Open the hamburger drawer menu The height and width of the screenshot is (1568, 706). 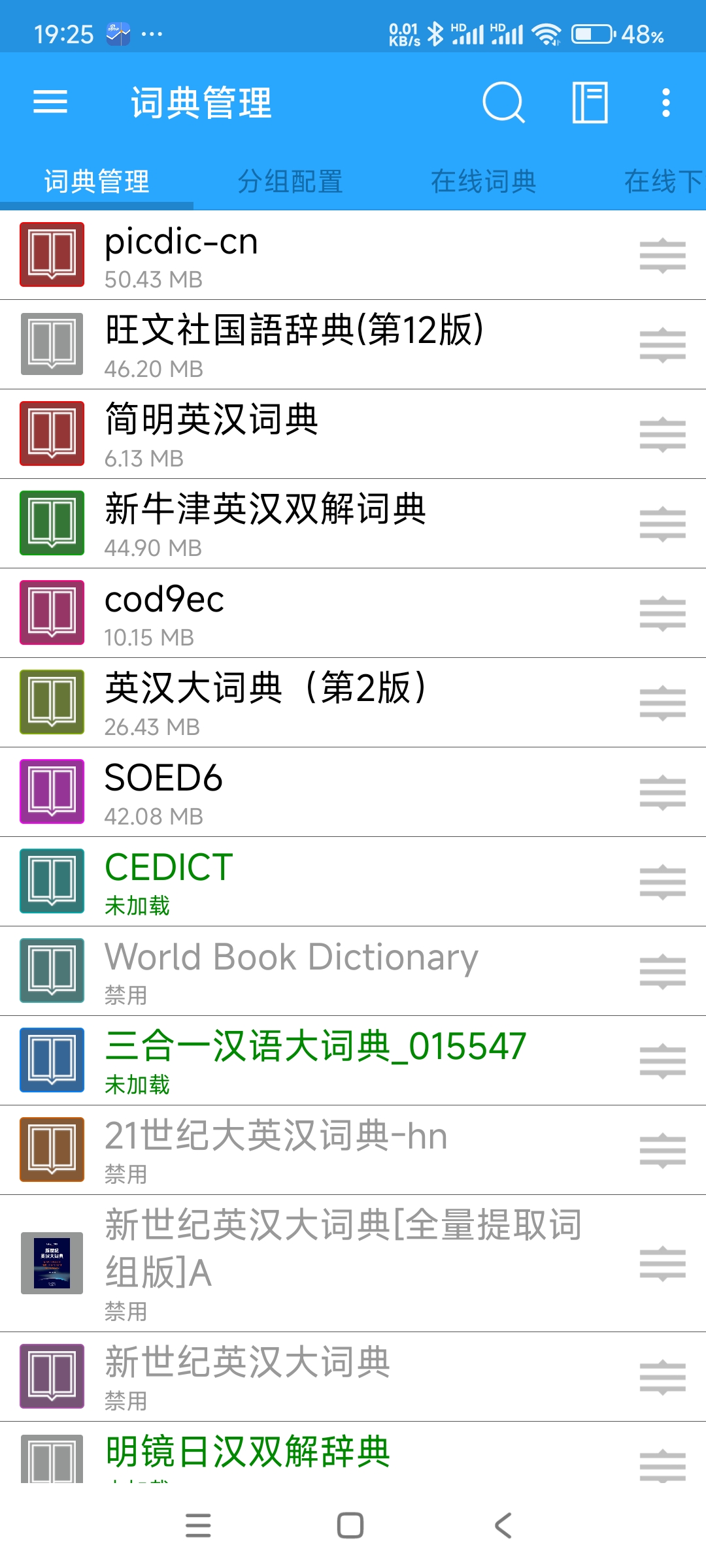coord(50,102)
